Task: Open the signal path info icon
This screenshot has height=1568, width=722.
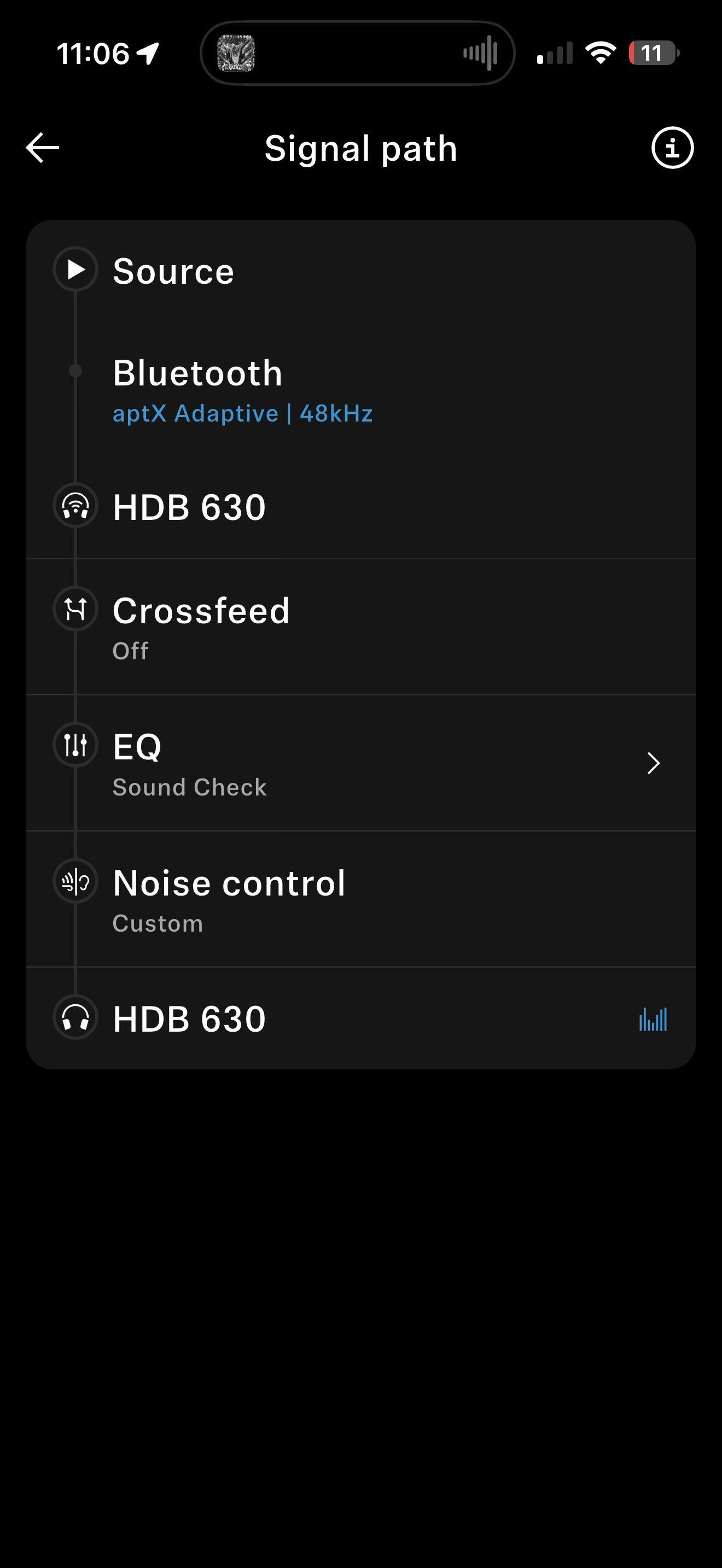Action: click(672, 148)
